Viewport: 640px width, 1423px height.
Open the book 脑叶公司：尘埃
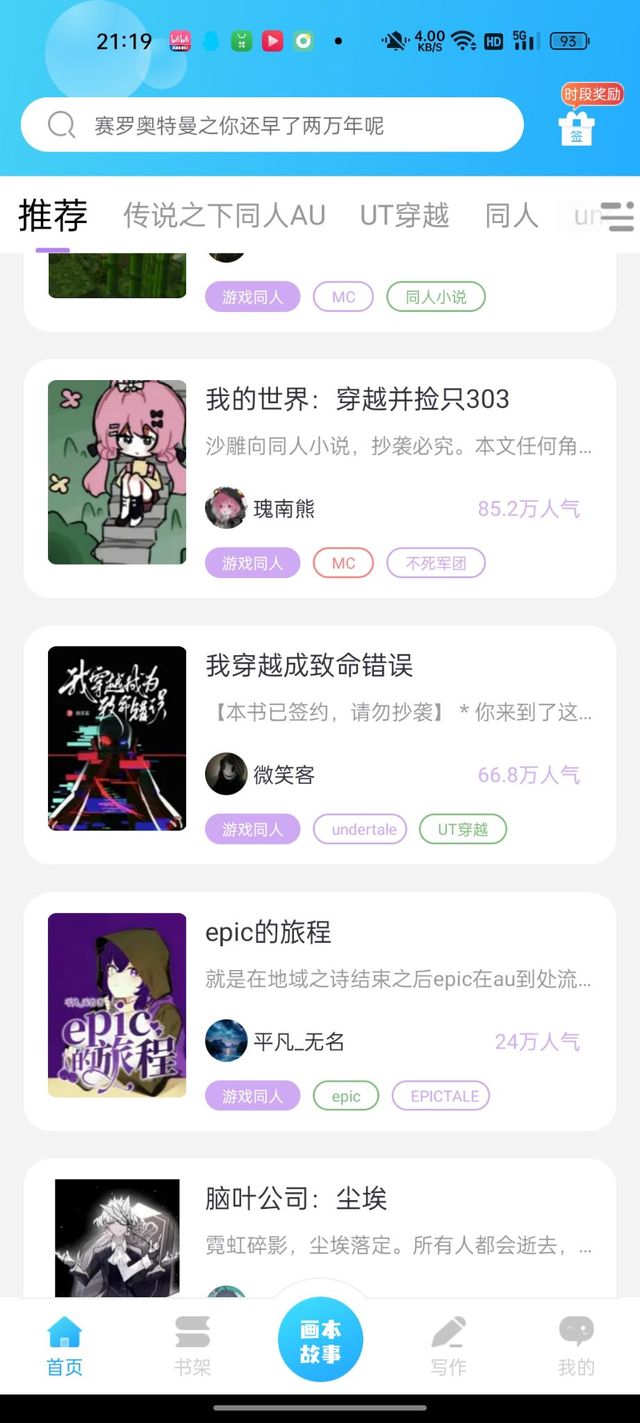[296, 1198]
